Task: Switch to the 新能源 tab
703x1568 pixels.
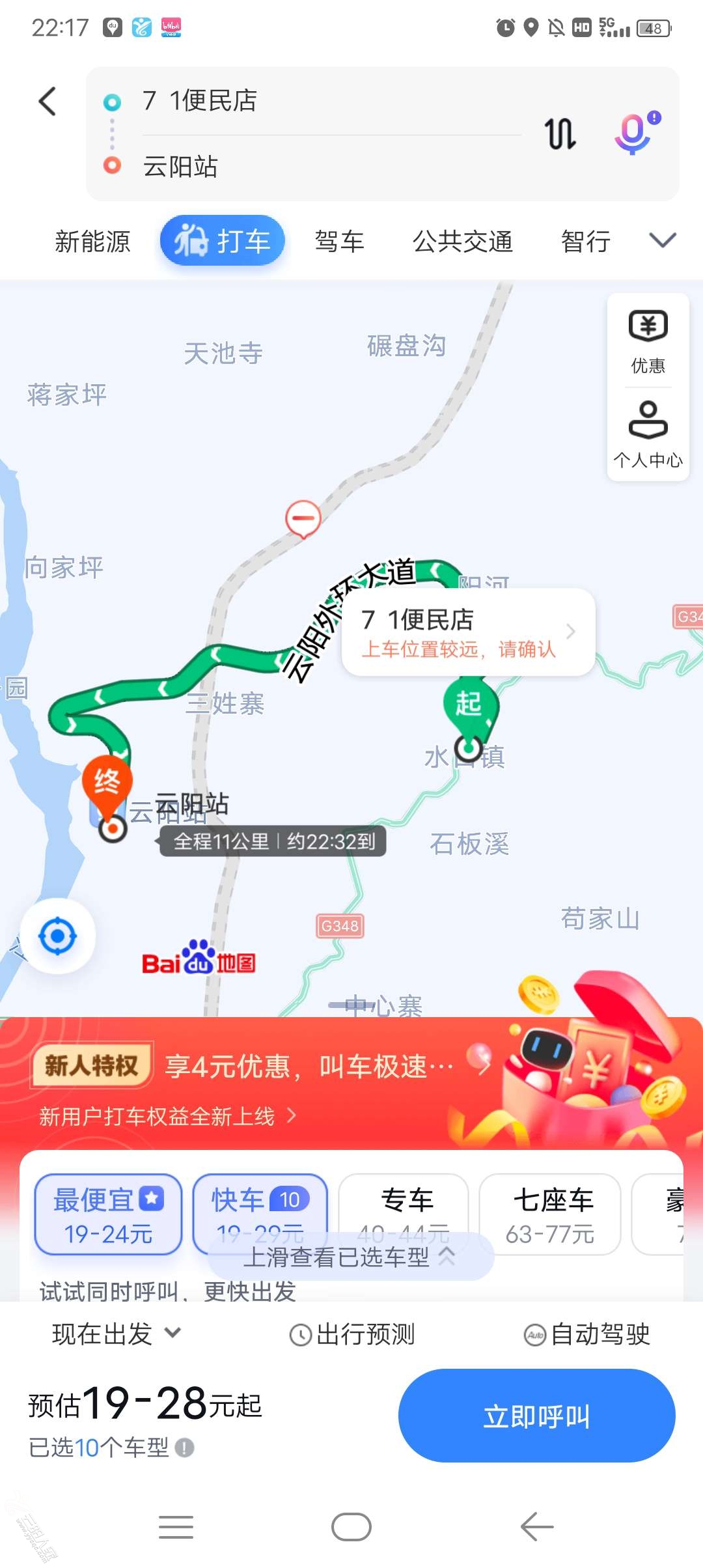Action: tap(92, 242)
